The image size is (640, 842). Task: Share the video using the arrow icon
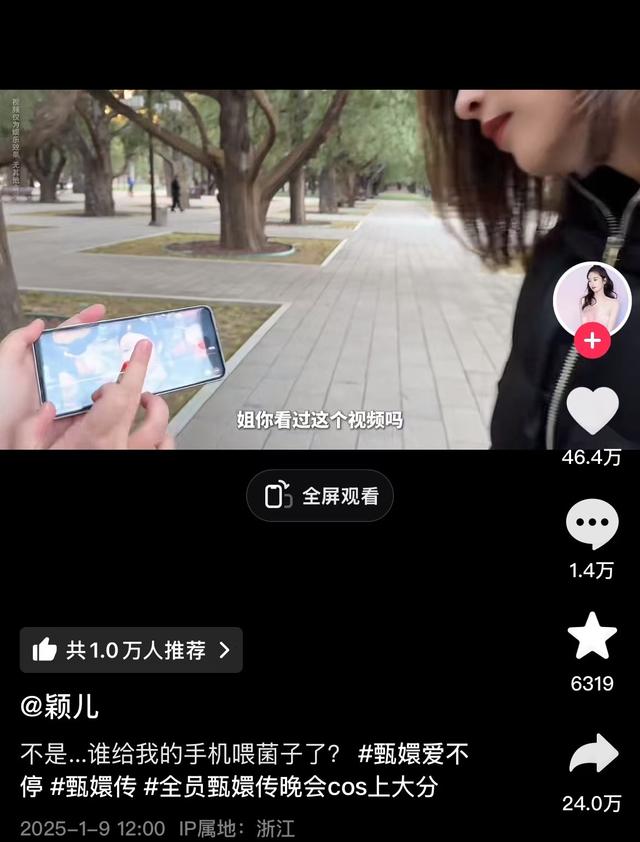[592, 754]
